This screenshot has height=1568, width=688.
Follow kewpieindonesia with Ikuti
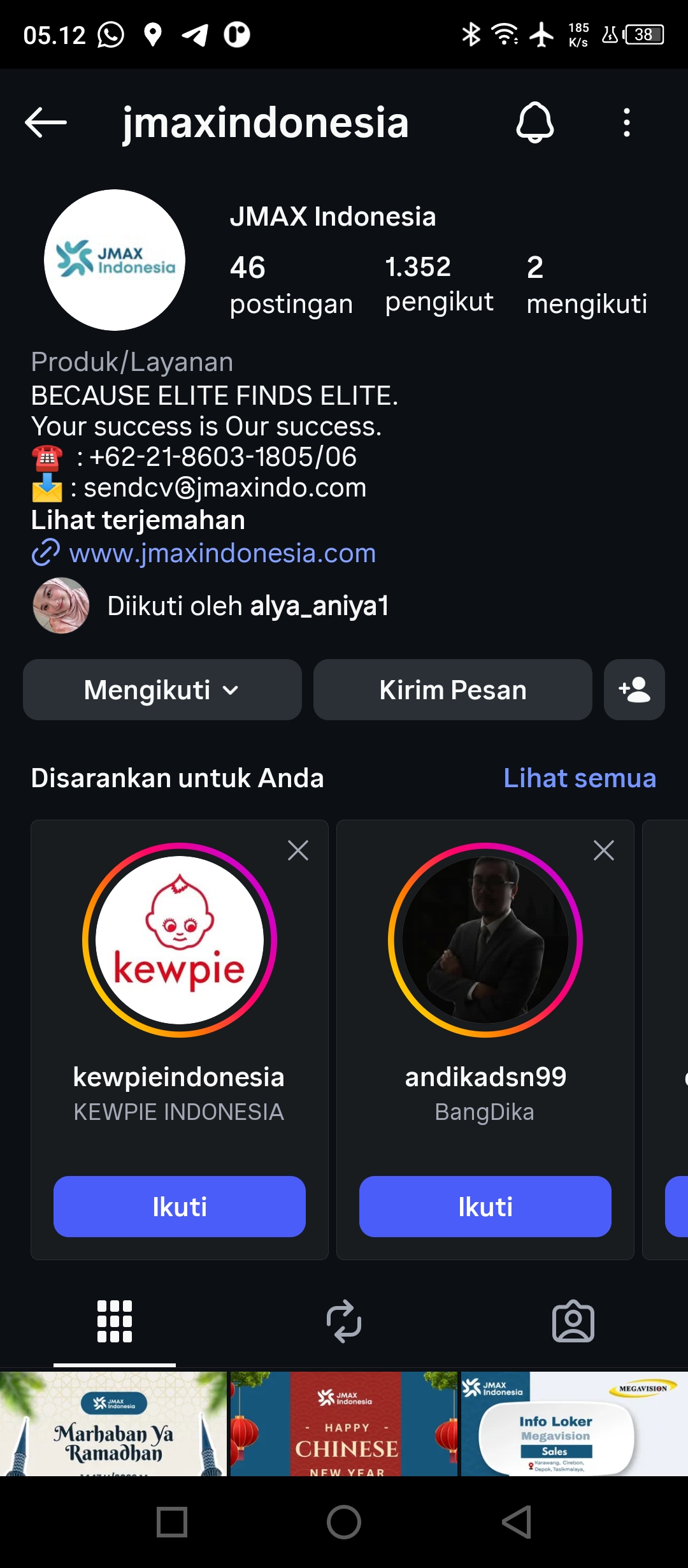point(180,1207)
